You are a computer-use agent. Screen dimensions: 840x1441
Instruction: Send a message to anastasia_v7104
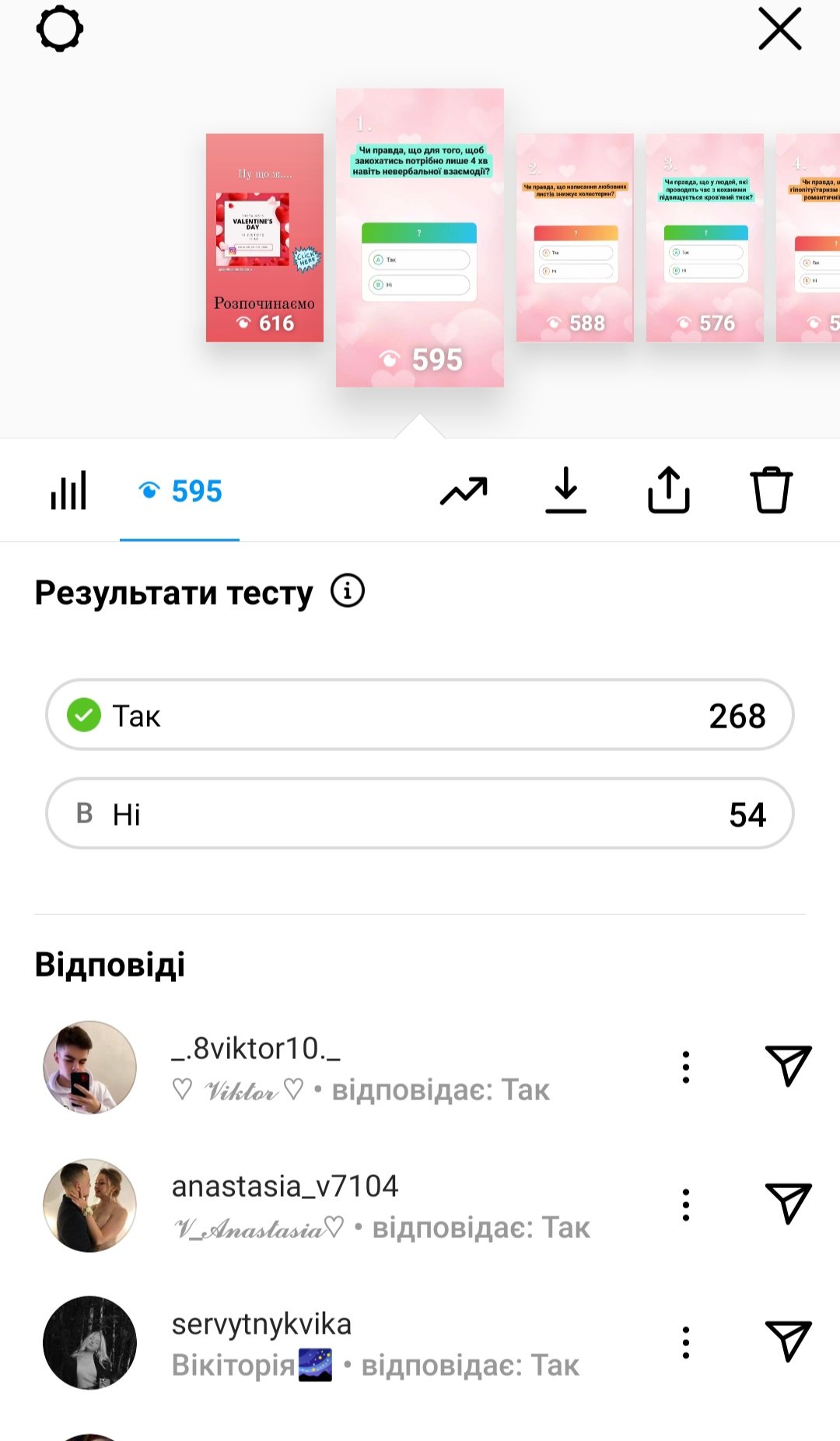pos(788,1204)
